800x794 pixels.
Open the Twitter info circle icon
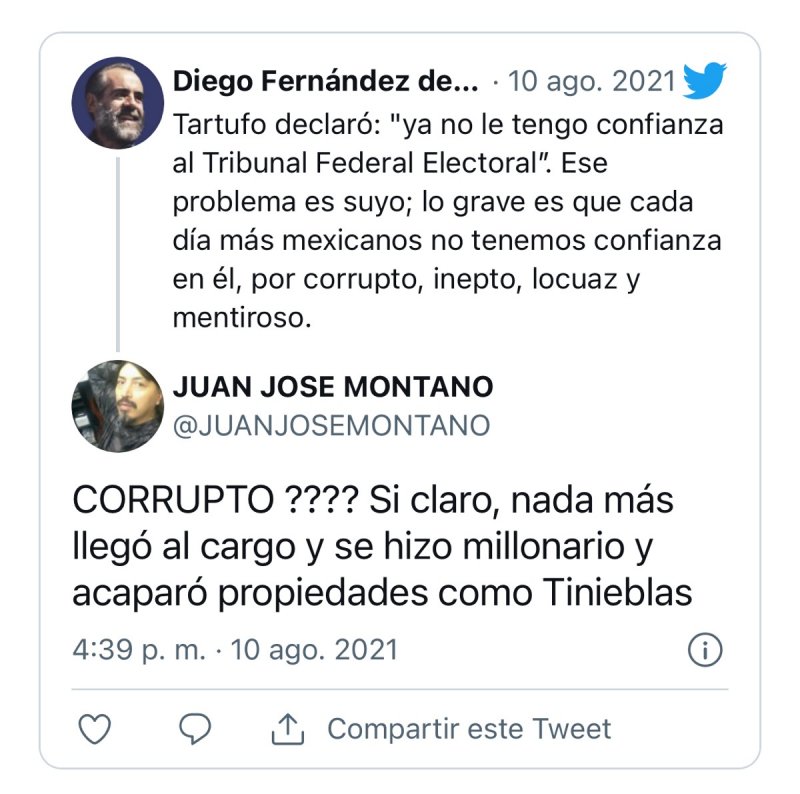[705, 651]
